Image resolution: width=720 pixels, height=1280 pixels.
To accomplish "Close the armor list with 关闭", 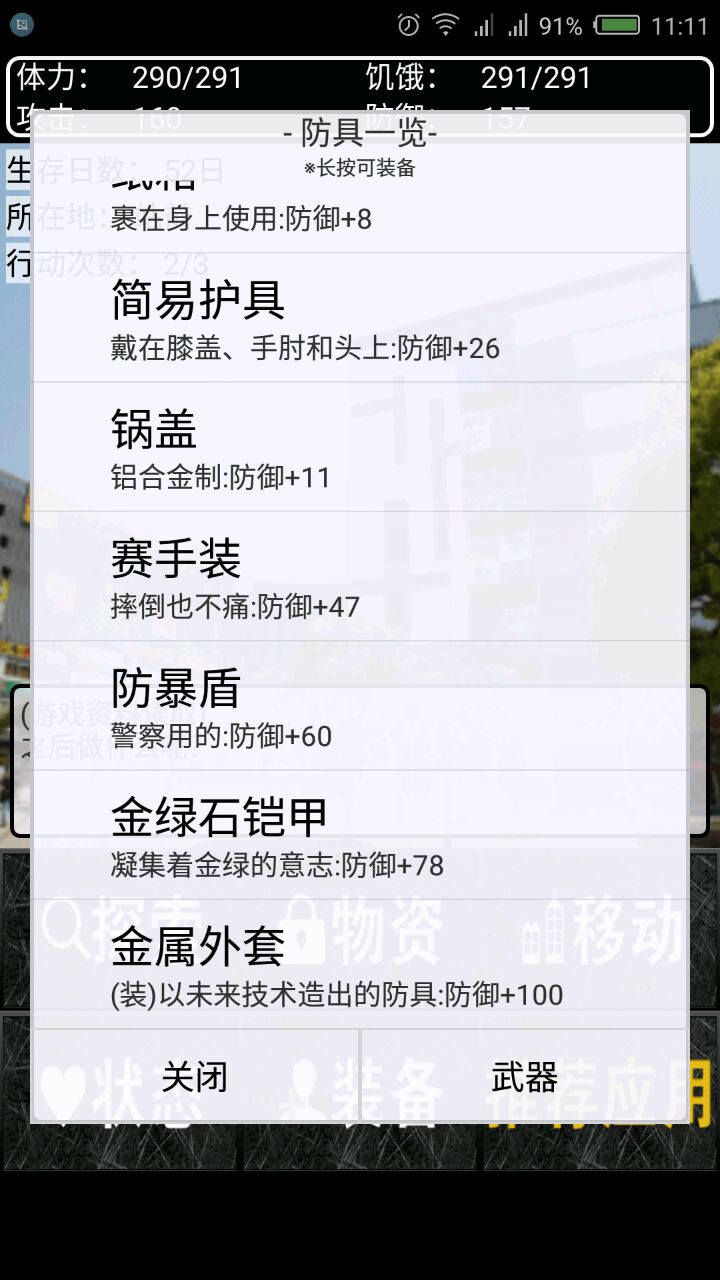I will click(x=195, y=1077).
